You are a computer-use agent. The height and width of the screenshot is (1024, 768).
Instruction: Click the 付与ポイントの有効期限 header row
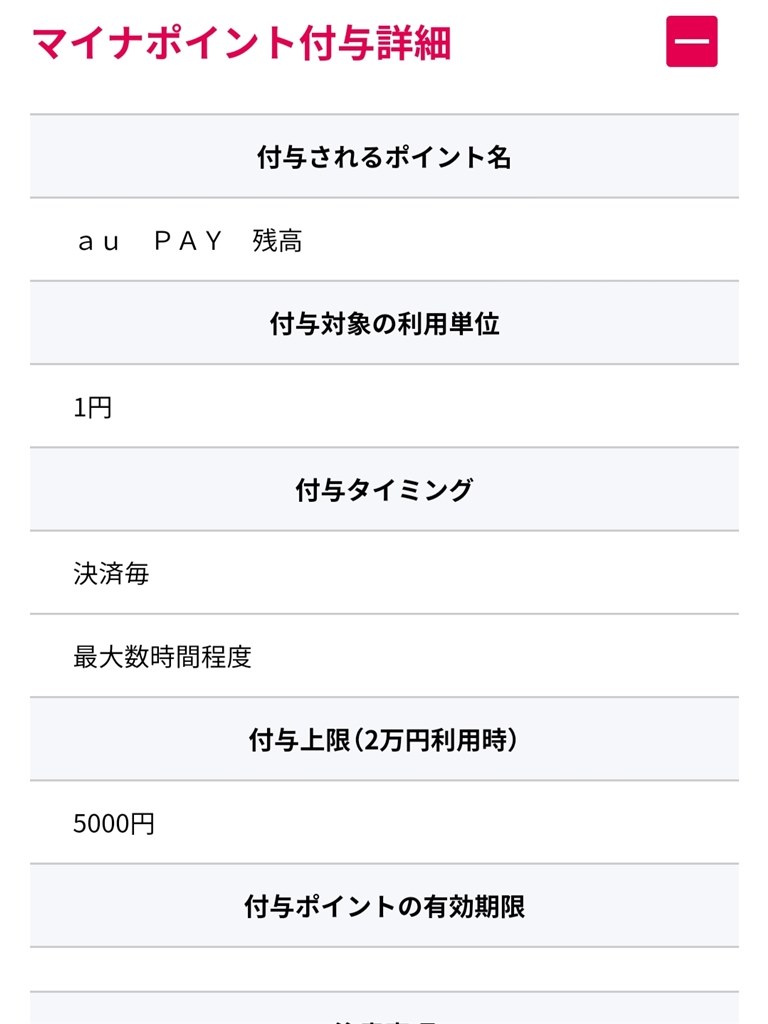(384, 905)
